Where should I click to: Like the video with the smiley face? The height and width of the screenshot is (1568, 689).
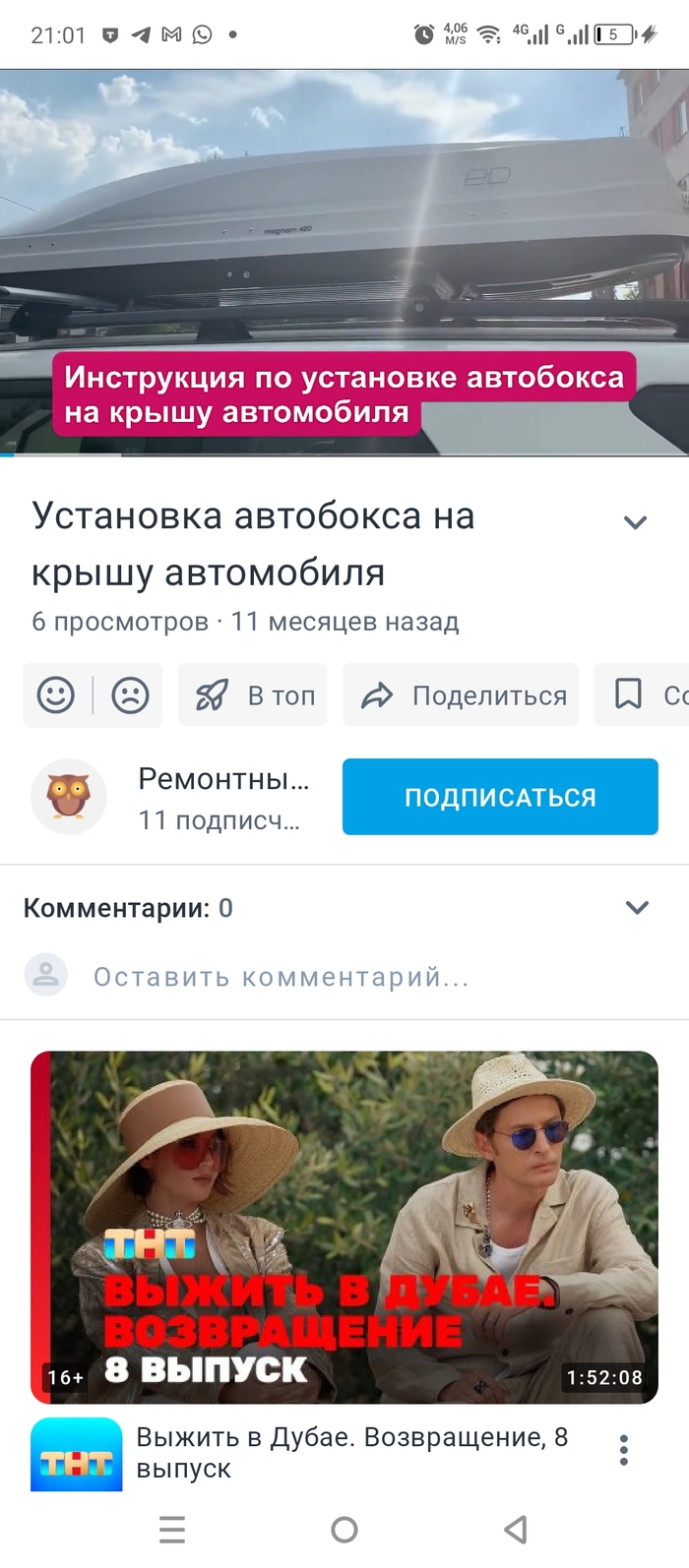point(56,695)
